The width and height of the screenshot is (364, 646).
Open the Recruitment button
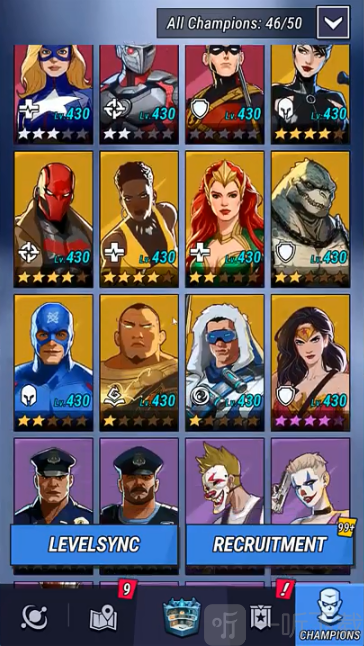pyautogui.click(x=270, y=544)
